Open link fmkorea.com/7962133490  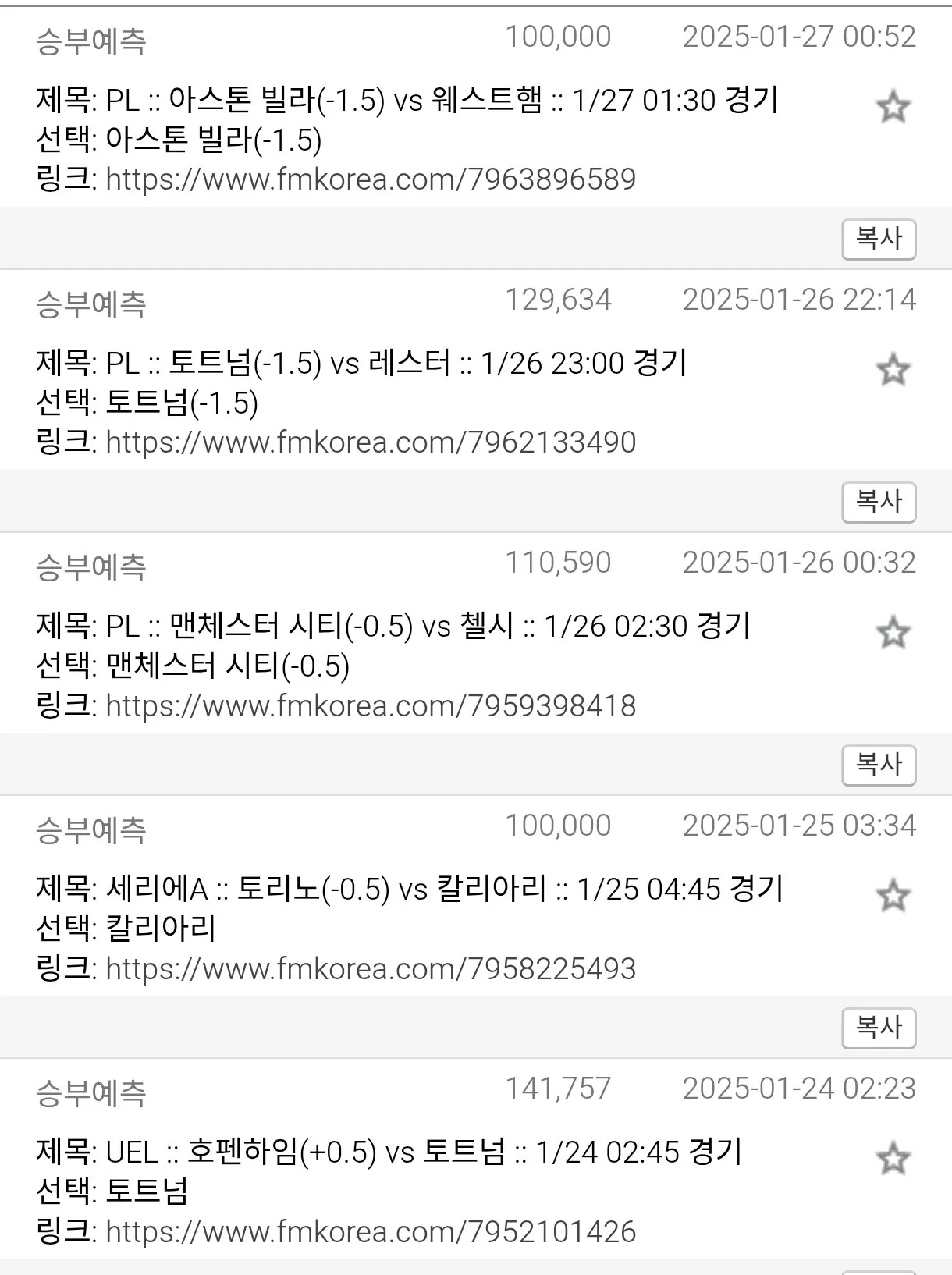tap(371, 443)
